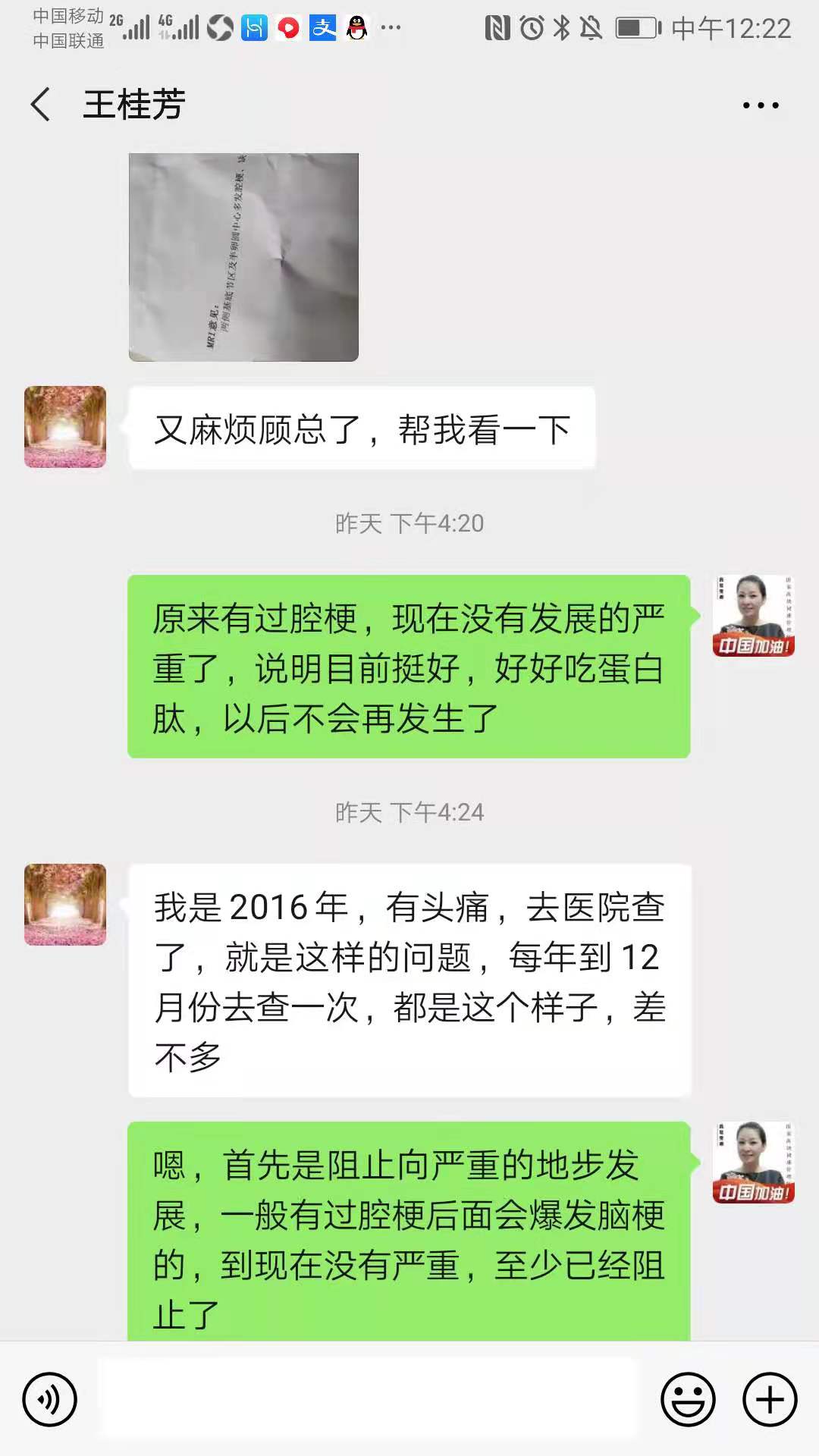Open the plus attachments menu
The height and width of the screenshot is (1456, 819).
click(x=769, y=1399)
